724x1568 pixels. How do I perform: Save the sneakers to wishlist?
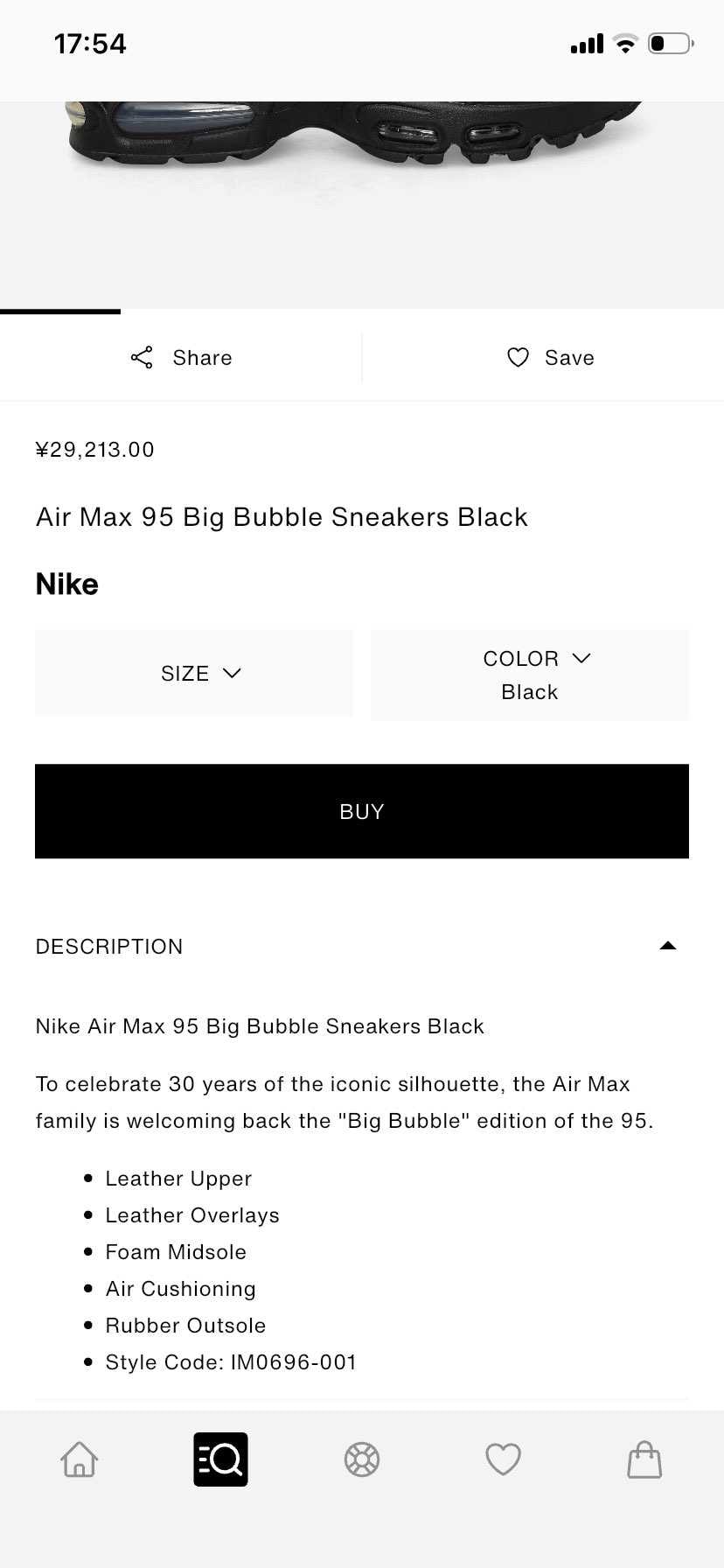tap(550, 358)
